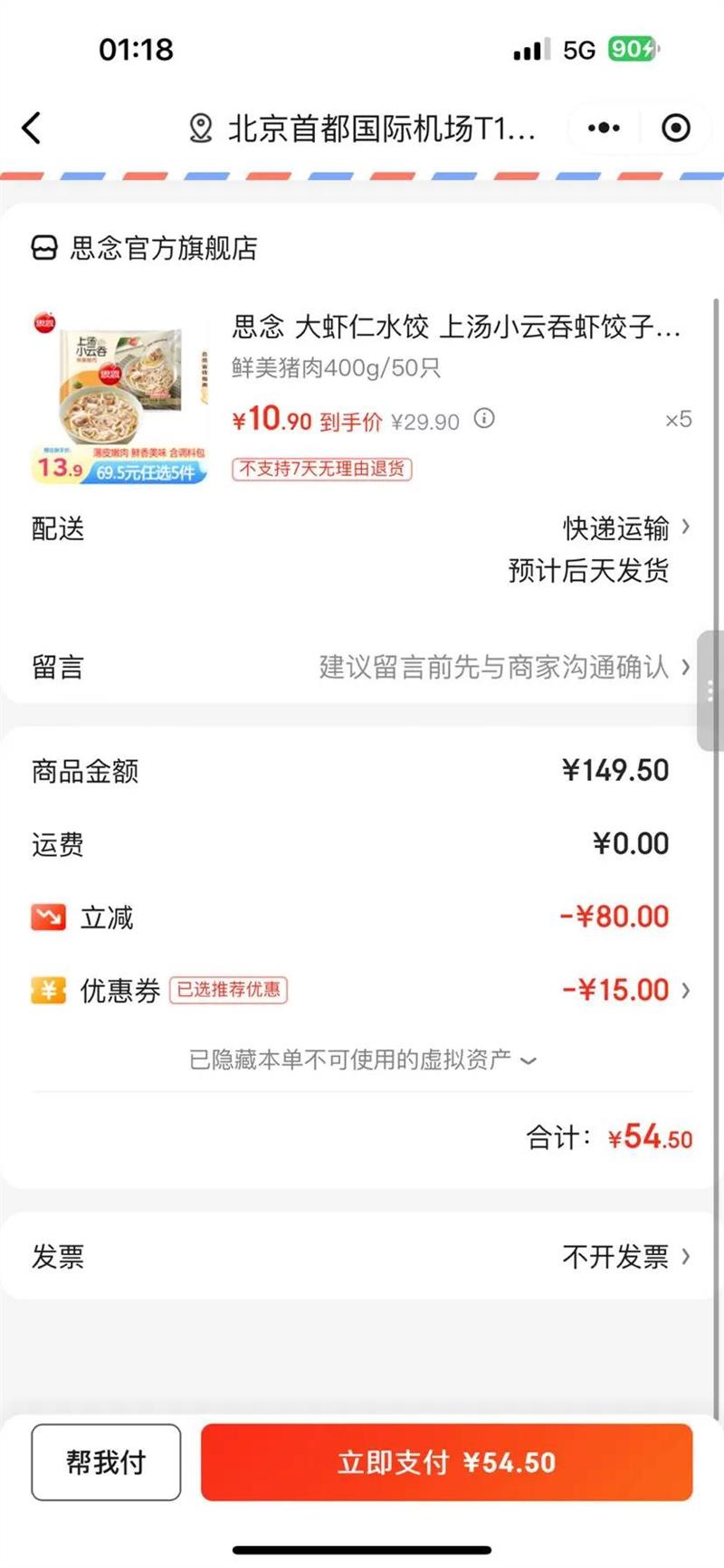Viewport: 724px width, 1568px height.
Task: Go back using the back arrow
Action: tap(33, 128)
